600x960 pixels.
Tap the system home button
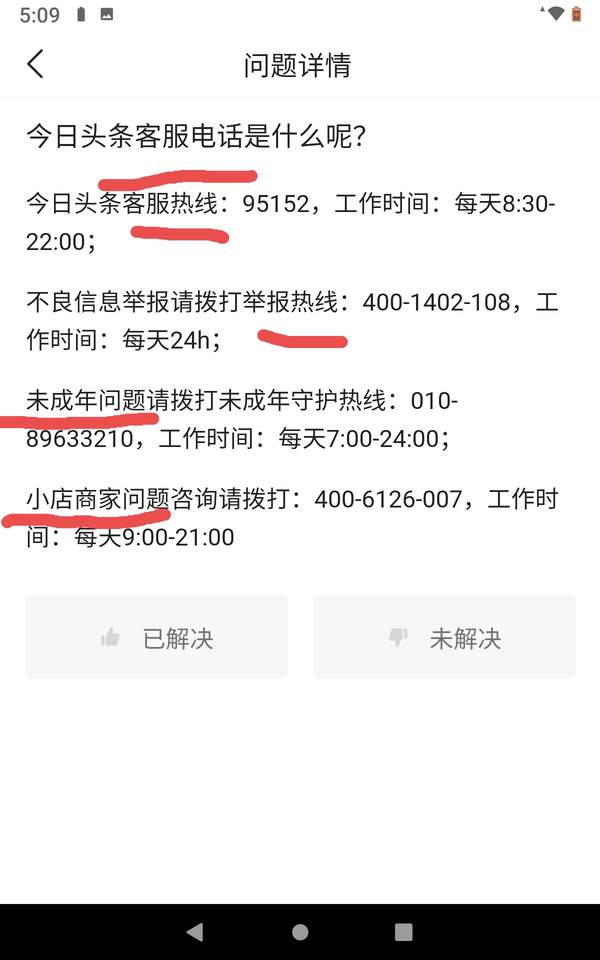pyautogui.click(x=300, y=932)
